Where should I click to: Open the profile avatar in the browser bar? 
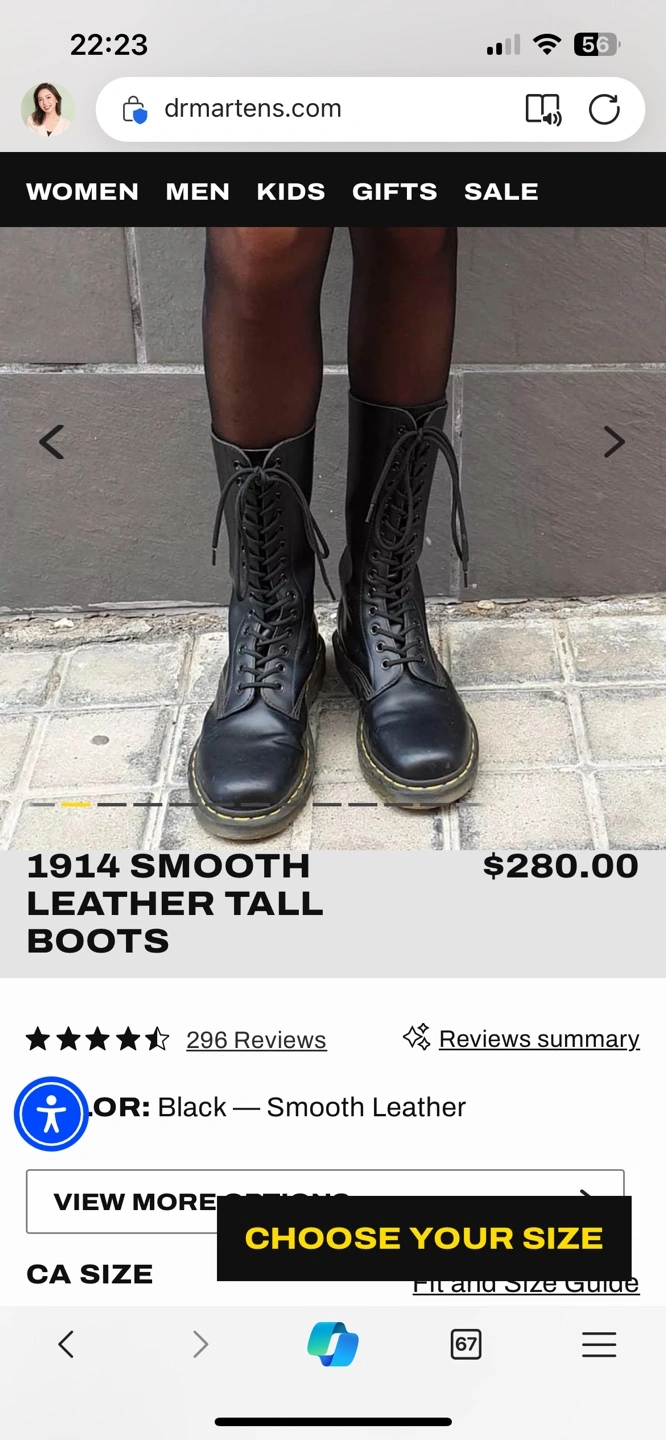(47, 109)
